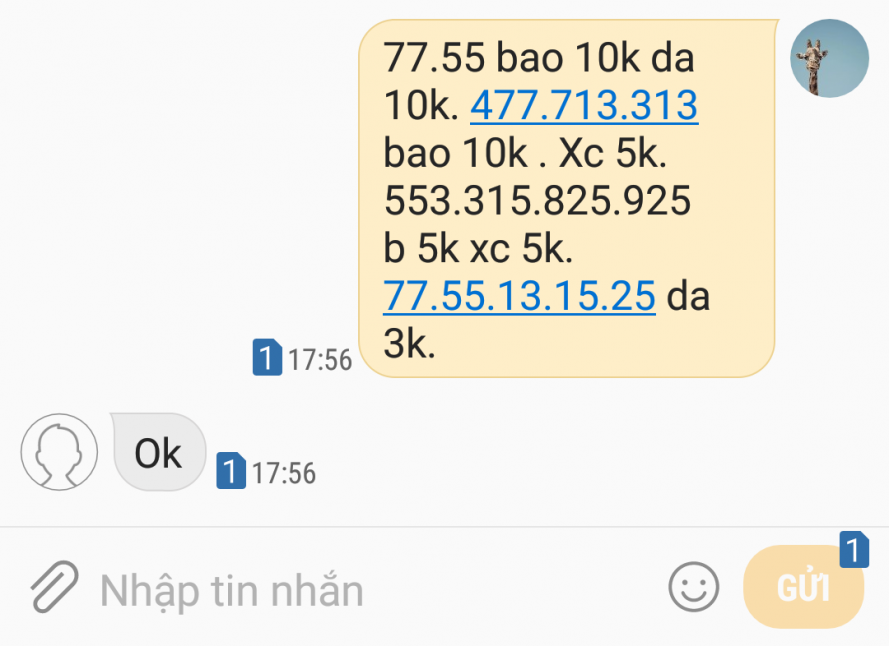Image resolution: width=889 pixels, height=646 pixels.
Task: View the giraffe profile picture
Action: click(829, 58)
